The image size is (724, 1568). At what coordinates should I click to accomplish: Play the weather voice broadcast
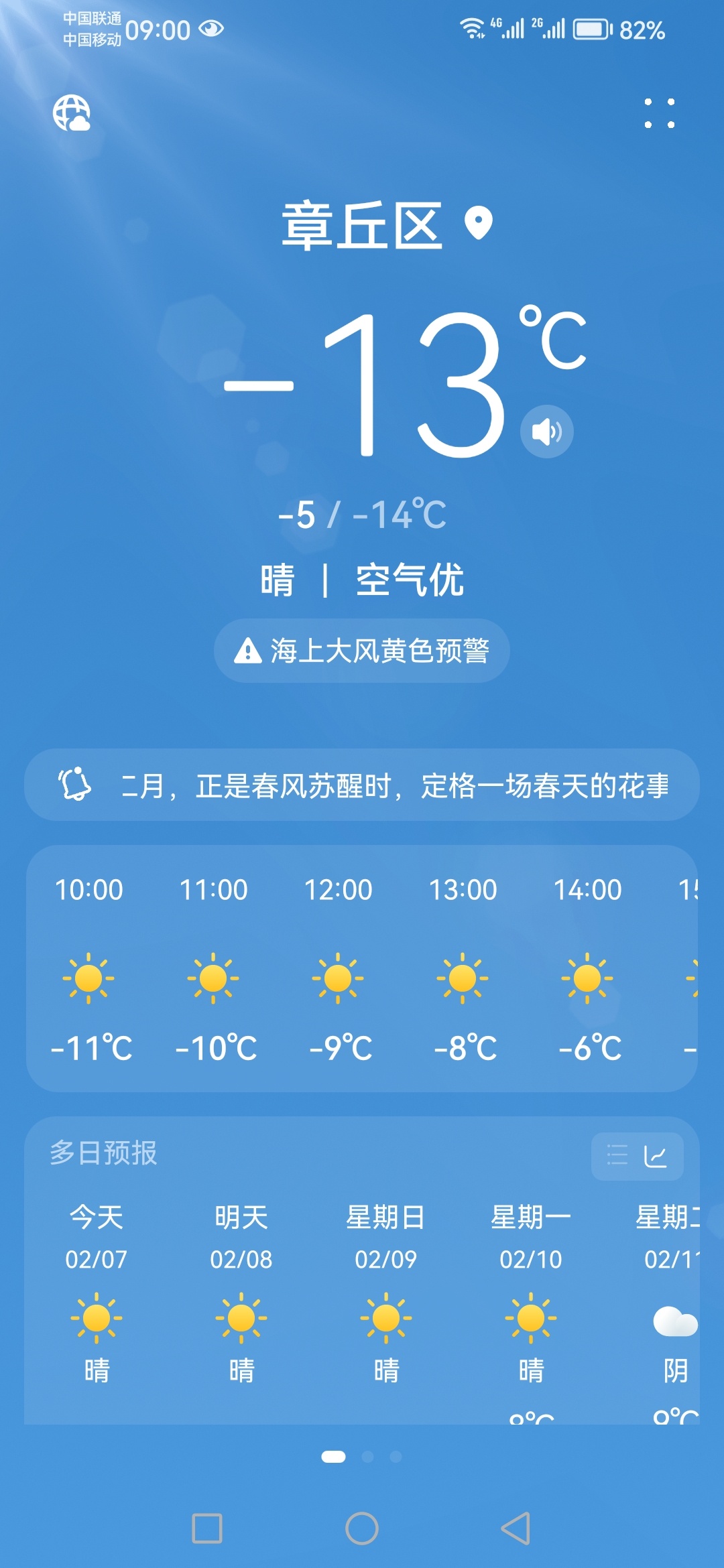[x=546, y=432]
